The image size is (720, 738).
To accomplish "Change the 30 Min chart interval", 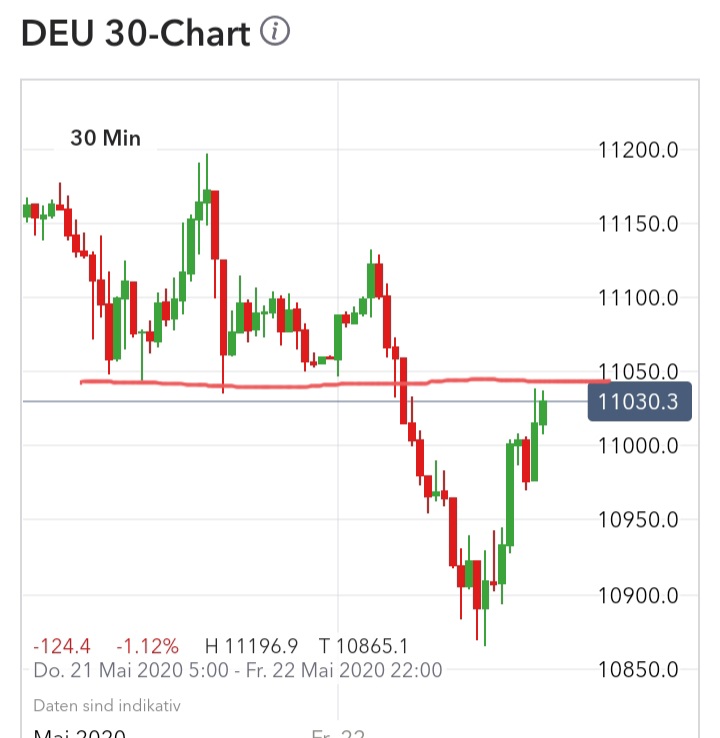I will click(x=105, y=139).
